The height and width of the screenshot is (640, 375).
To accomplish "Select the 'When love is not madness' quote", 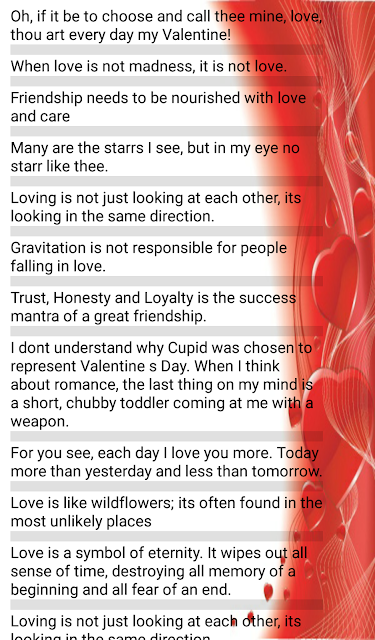I will pyautogui.click(x=166, y=66).
